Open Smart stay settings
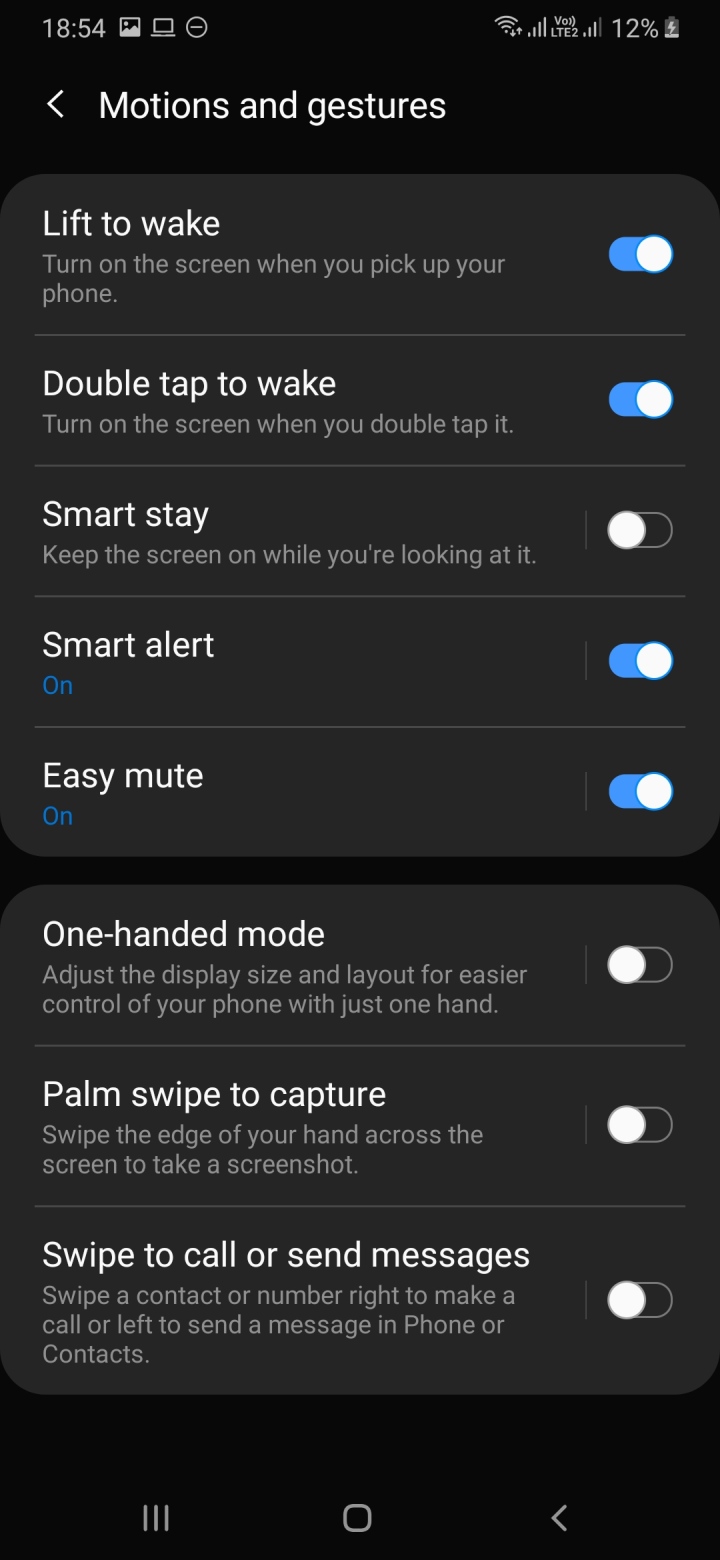Image resolution: width=720 pixels, height=1560 pixels. [x=290, y=530]
